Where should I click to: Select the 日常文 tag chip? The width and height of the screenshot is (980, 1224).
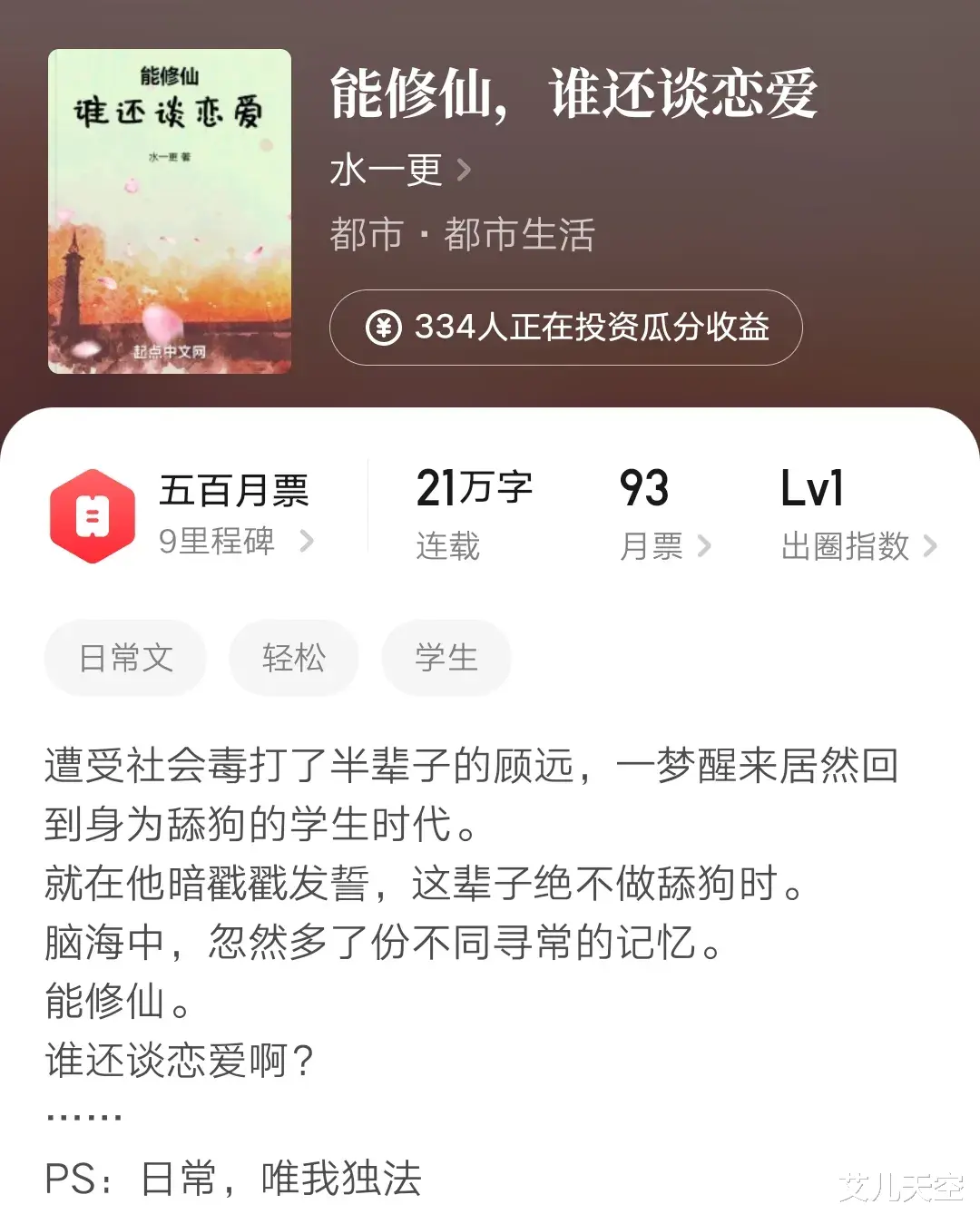click(x=125, y=658)
